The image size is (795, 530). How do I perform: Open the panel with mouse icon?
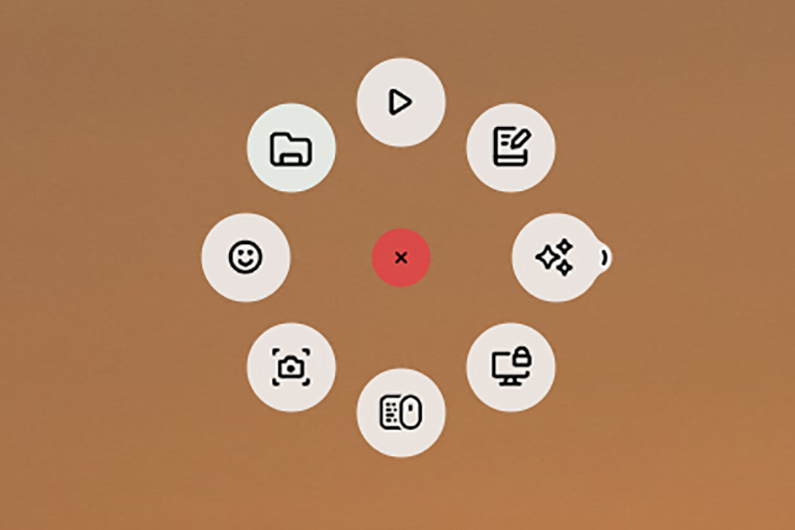pos(400,412)
